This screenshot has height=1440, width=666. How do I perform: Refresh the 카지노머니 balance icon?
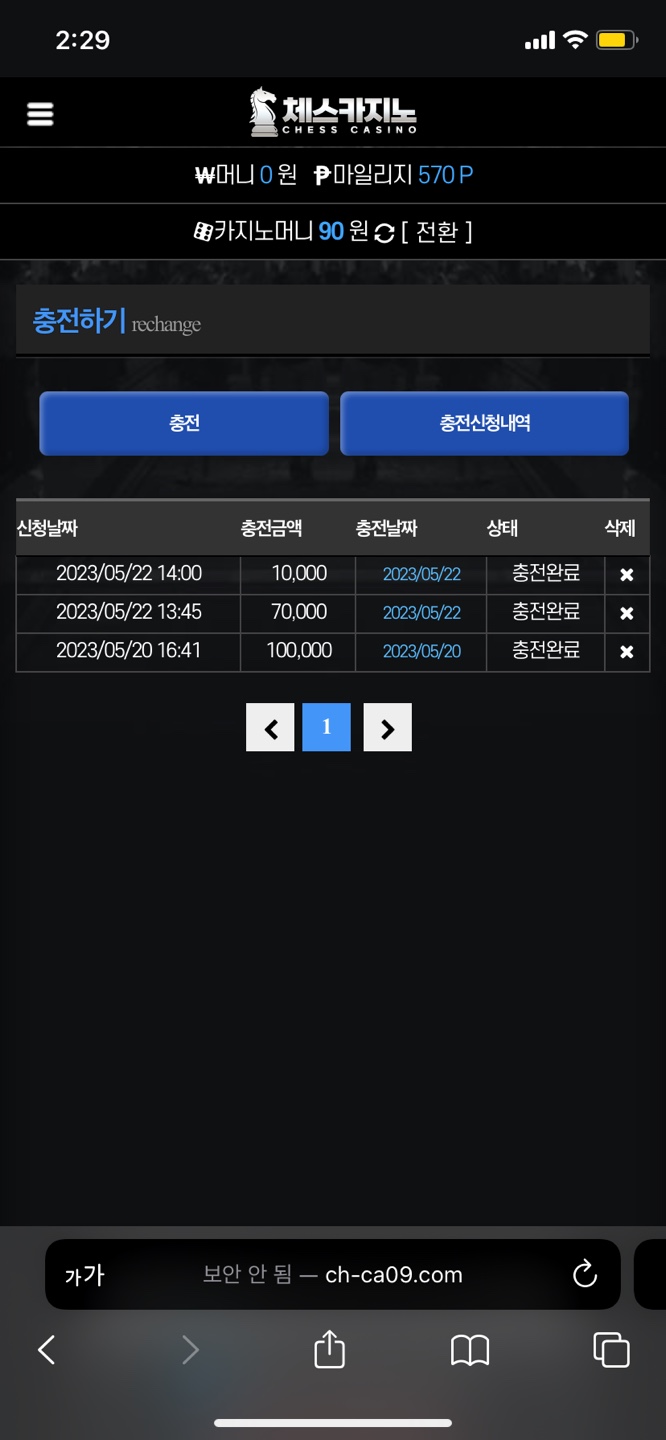pyautogui.click(x=384, y=233)
